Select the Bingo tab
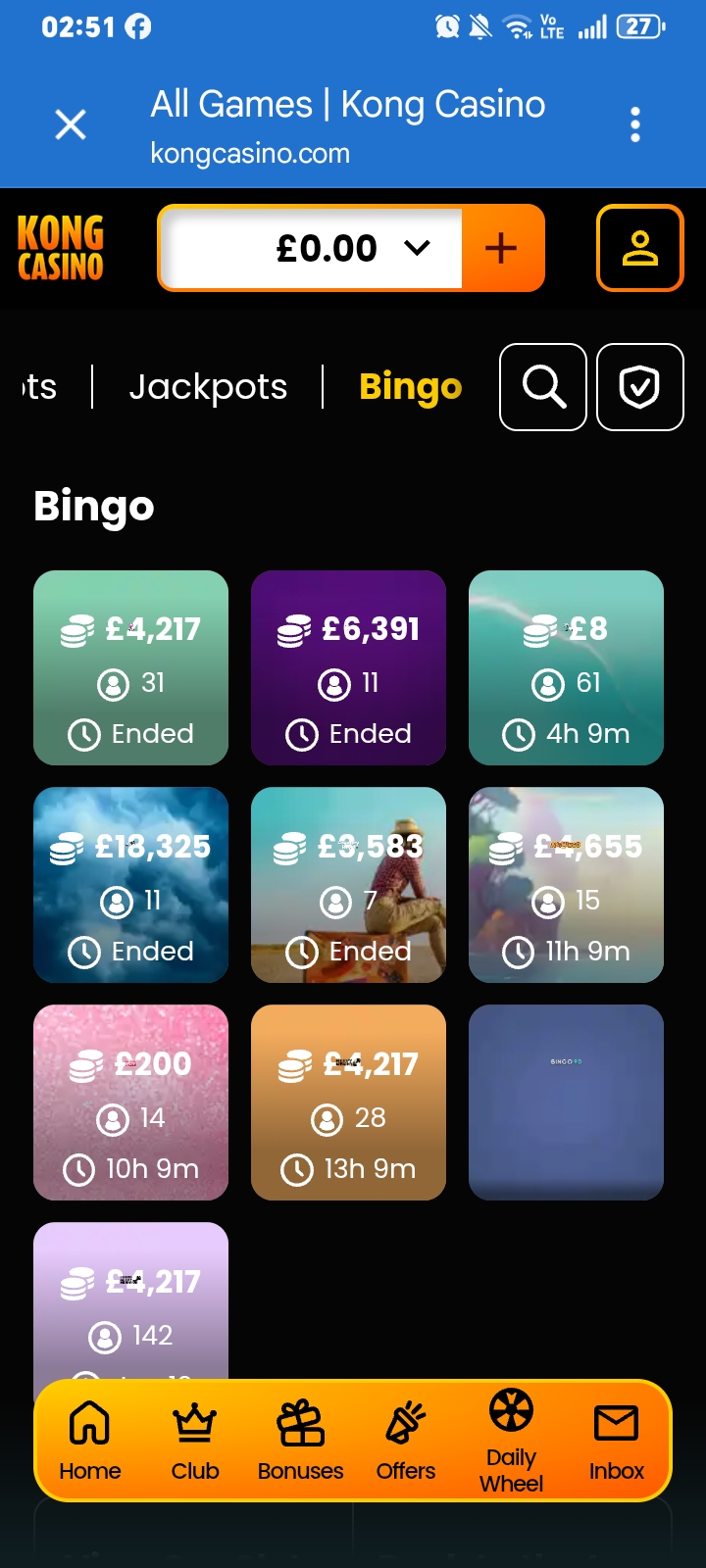706x1568 pixels. point(411,387)
